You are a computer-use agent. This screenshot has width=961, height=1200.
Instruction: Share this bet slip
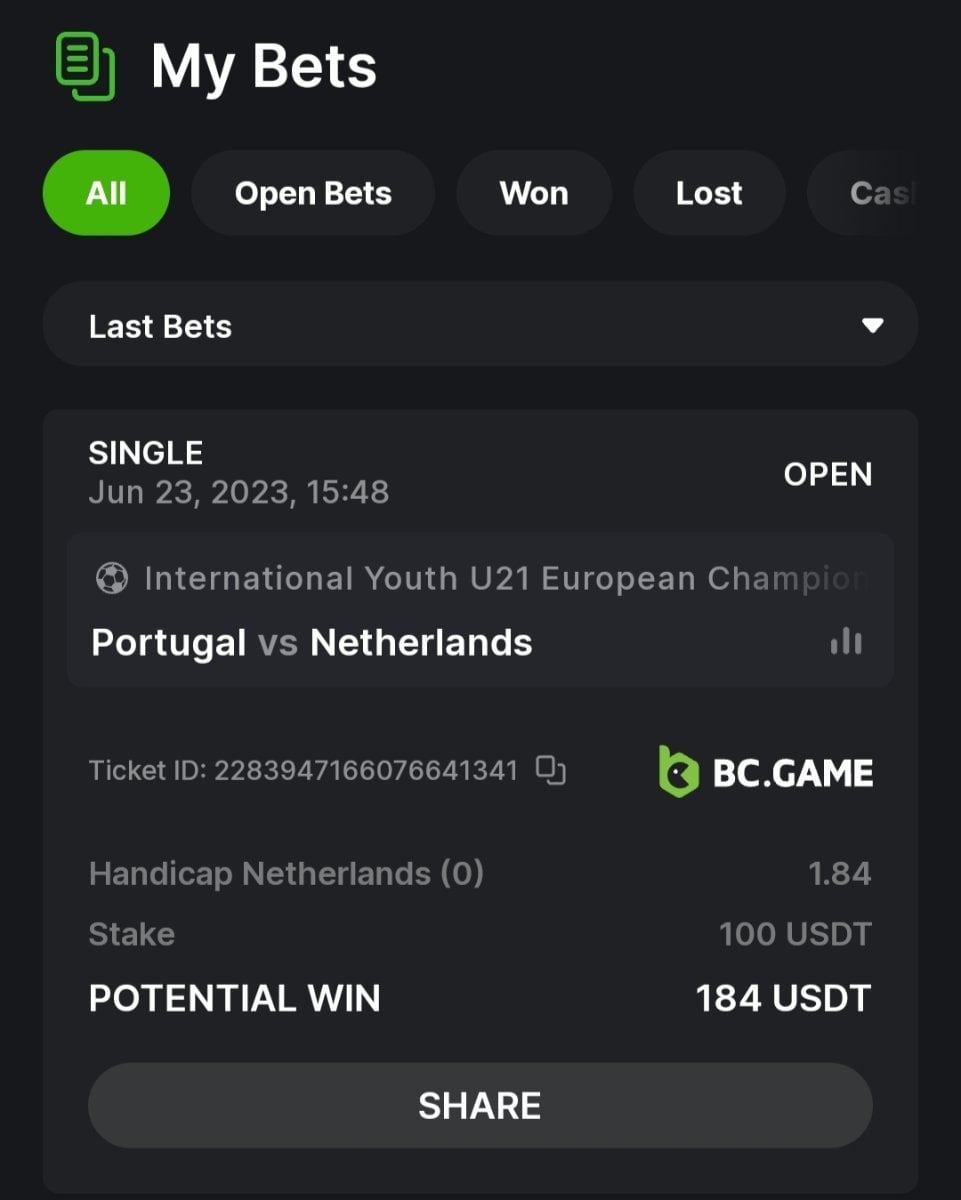coord(480,1105)
